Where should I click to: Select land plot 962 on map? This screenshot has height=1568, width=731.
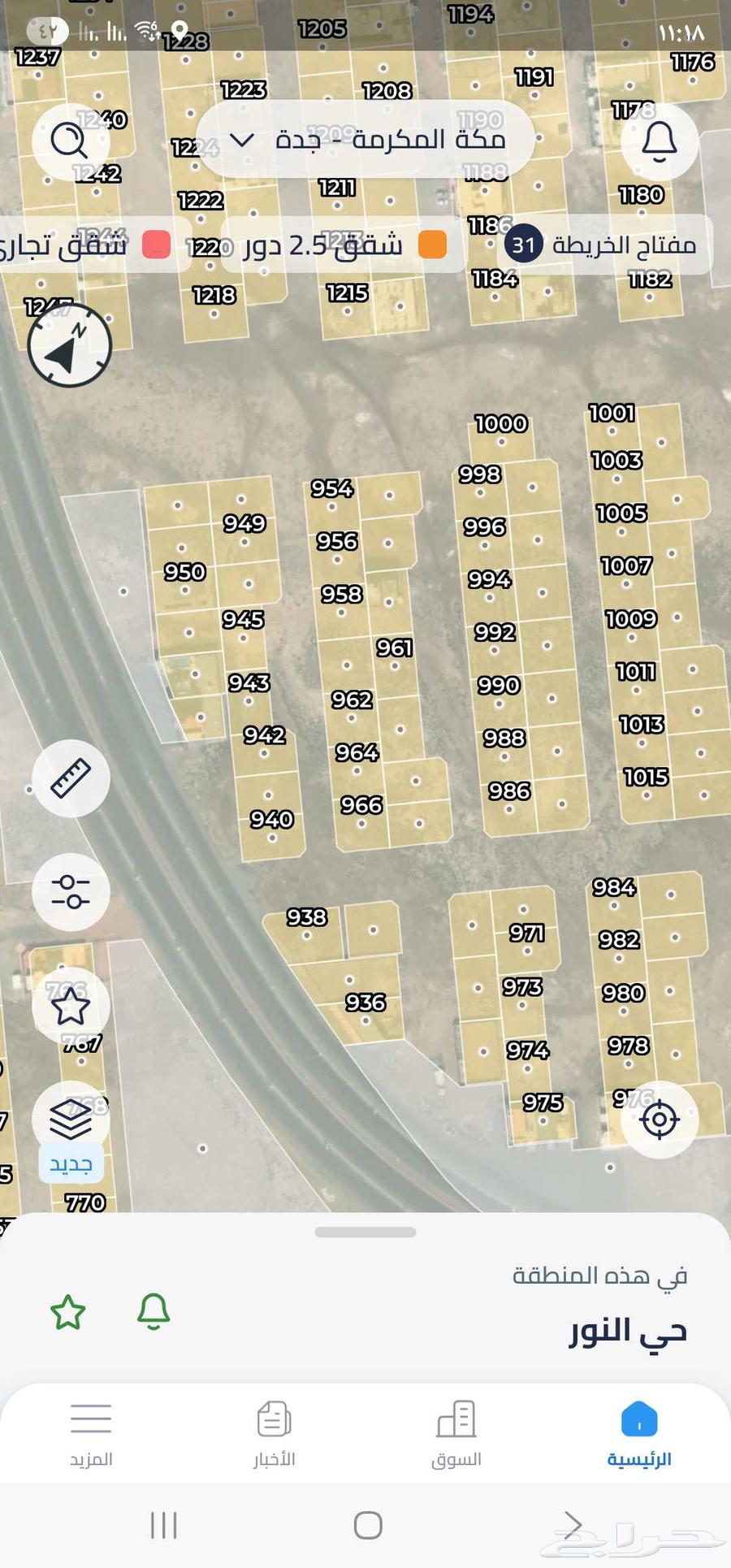tap(351, 700)
